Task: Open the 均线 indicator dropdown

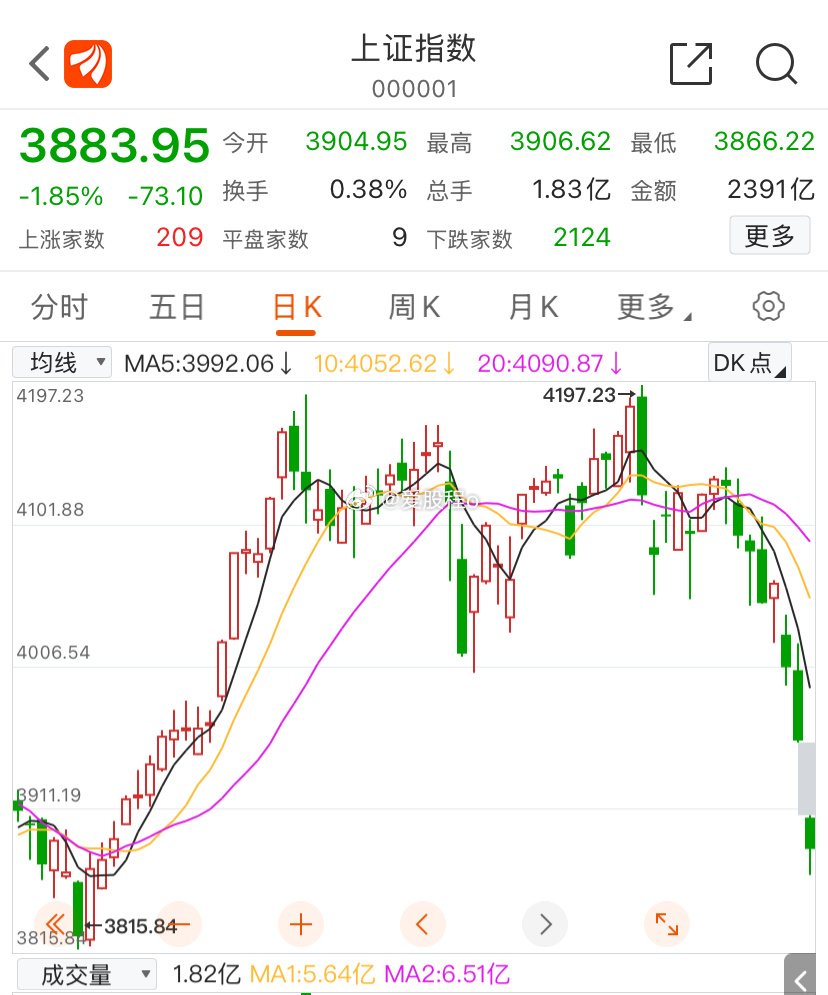Action: click(x=61, y=362)
